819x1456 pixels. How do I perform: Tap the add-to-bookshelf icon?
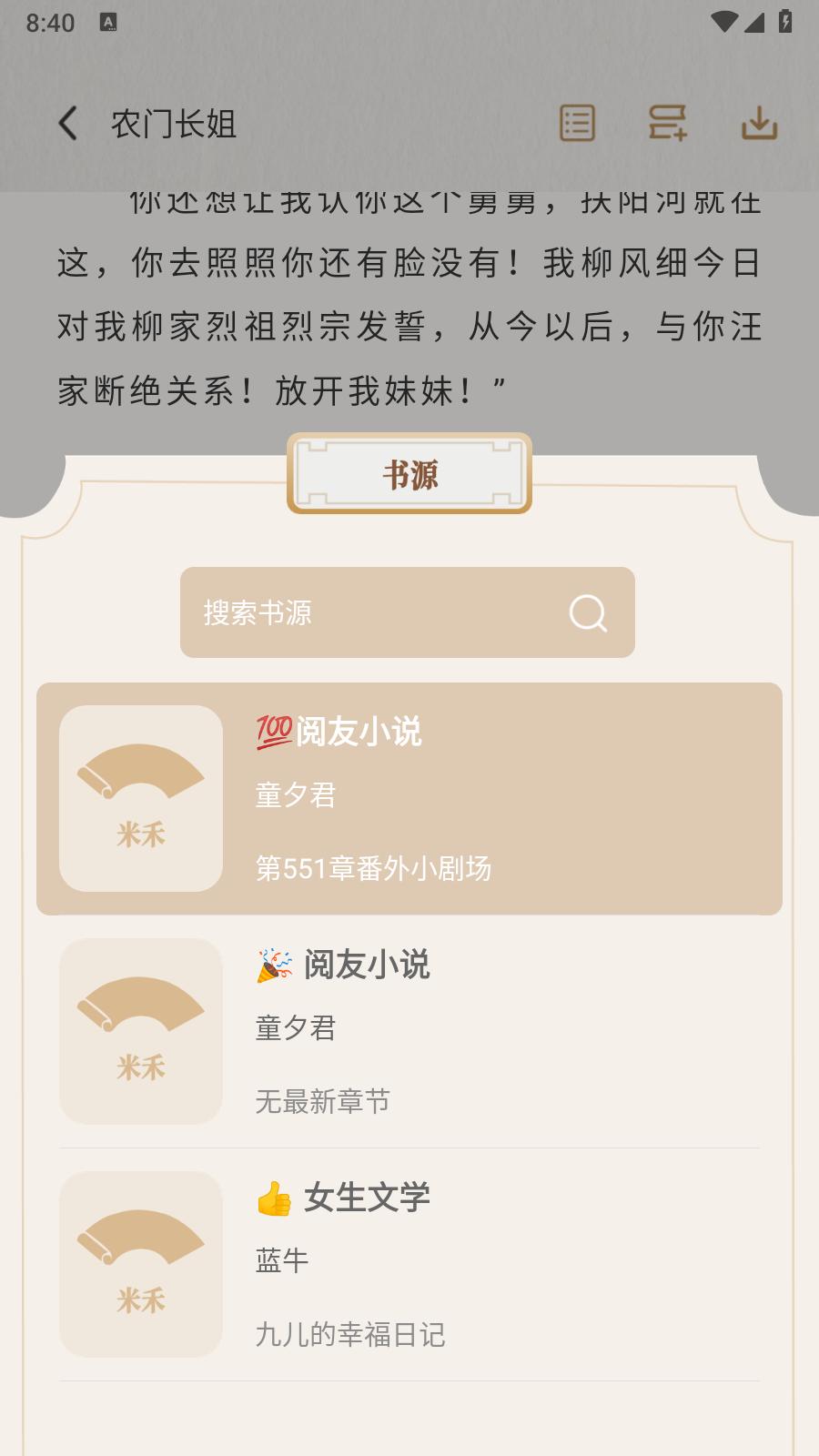(x=667, y=124)
